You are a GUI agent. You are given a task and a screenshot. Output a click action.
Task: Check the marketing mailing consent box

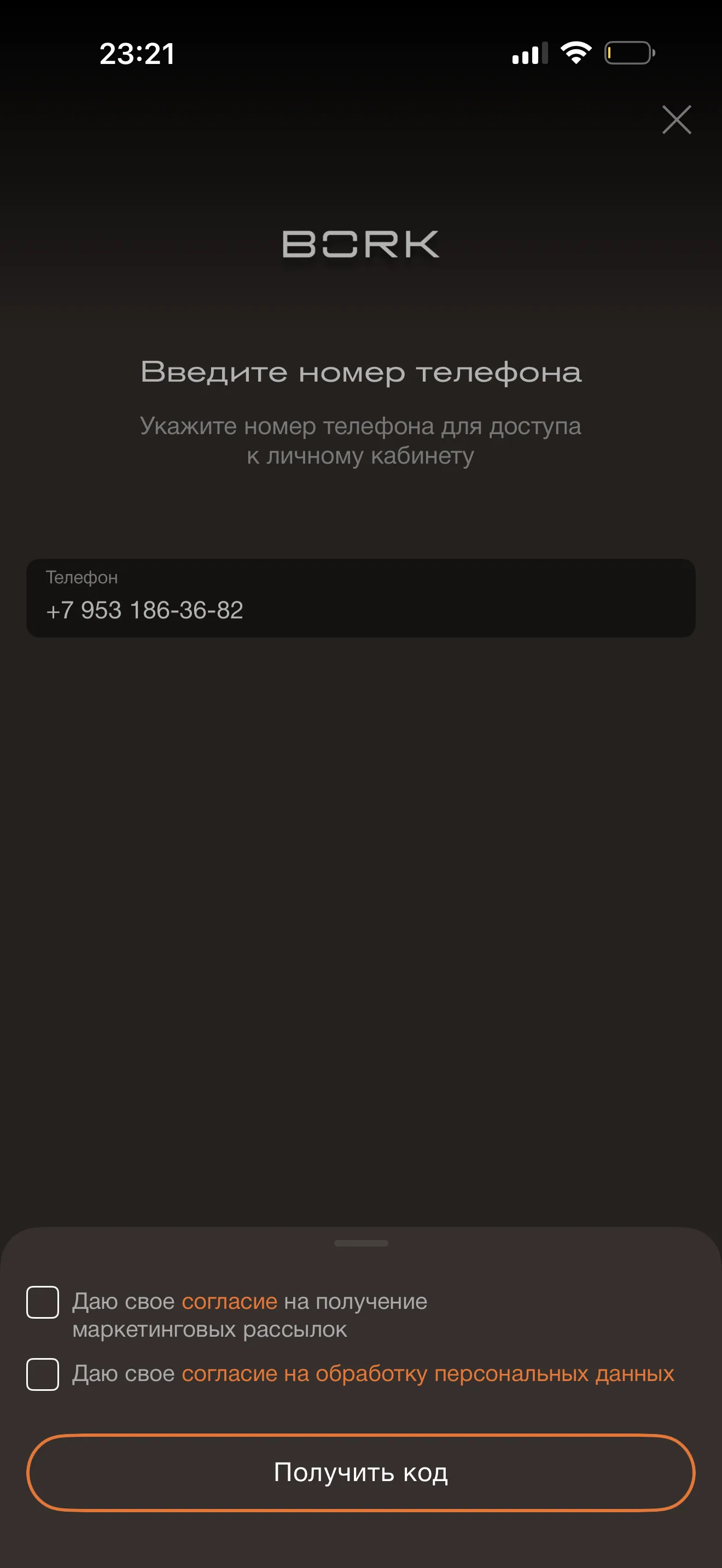coord(43,1302)
